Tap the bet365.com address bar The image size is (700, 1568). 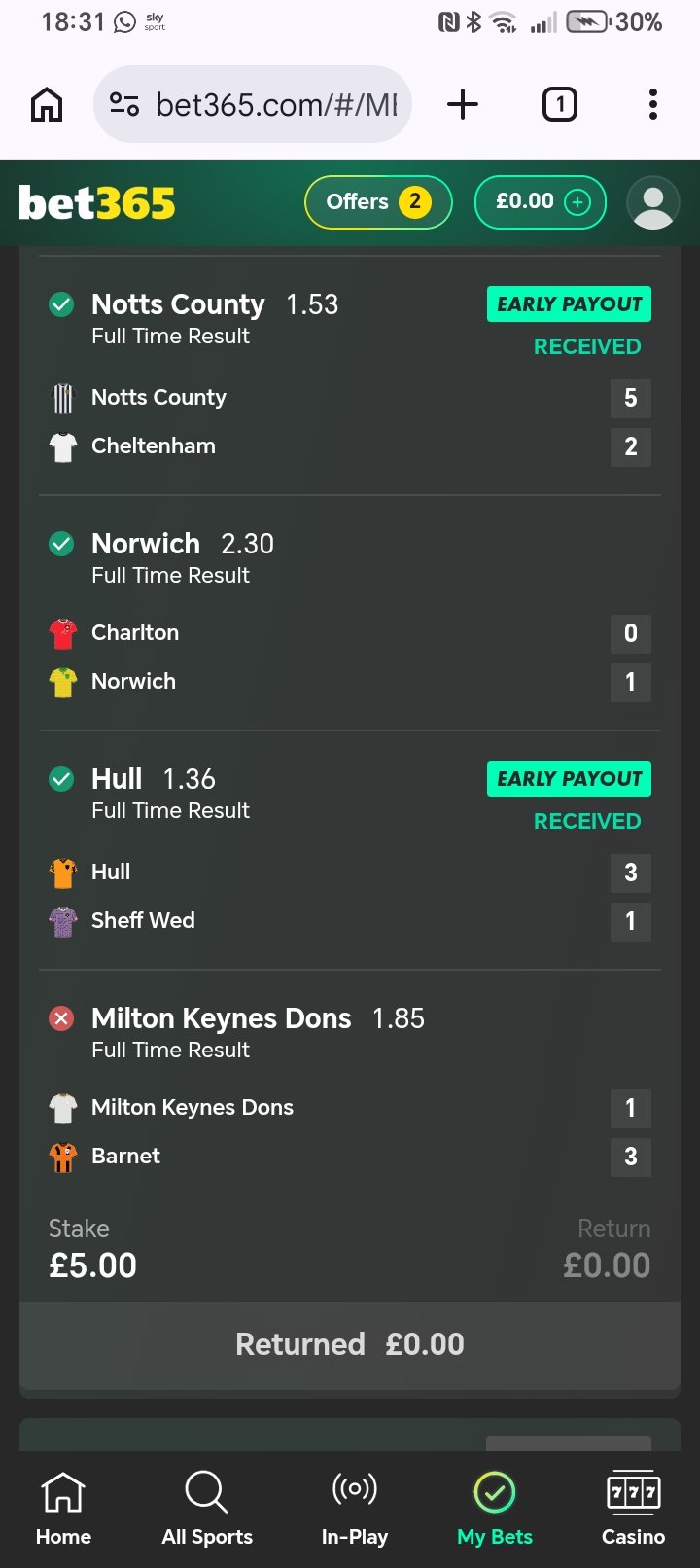pos(253,104)
